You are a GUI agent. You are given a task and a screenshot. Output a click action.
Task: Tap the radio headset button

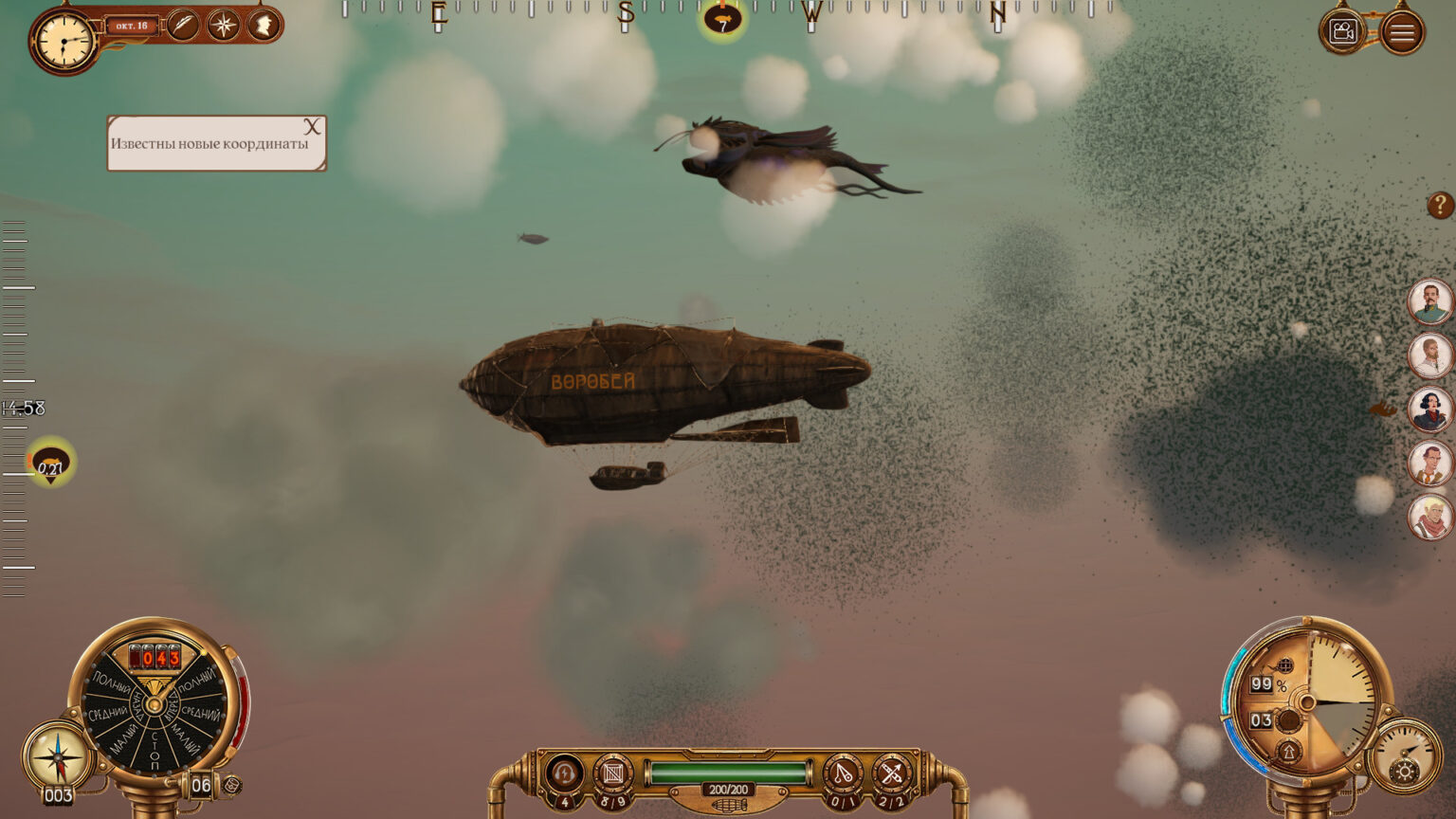pyautogui.click(x=565, y=774)
